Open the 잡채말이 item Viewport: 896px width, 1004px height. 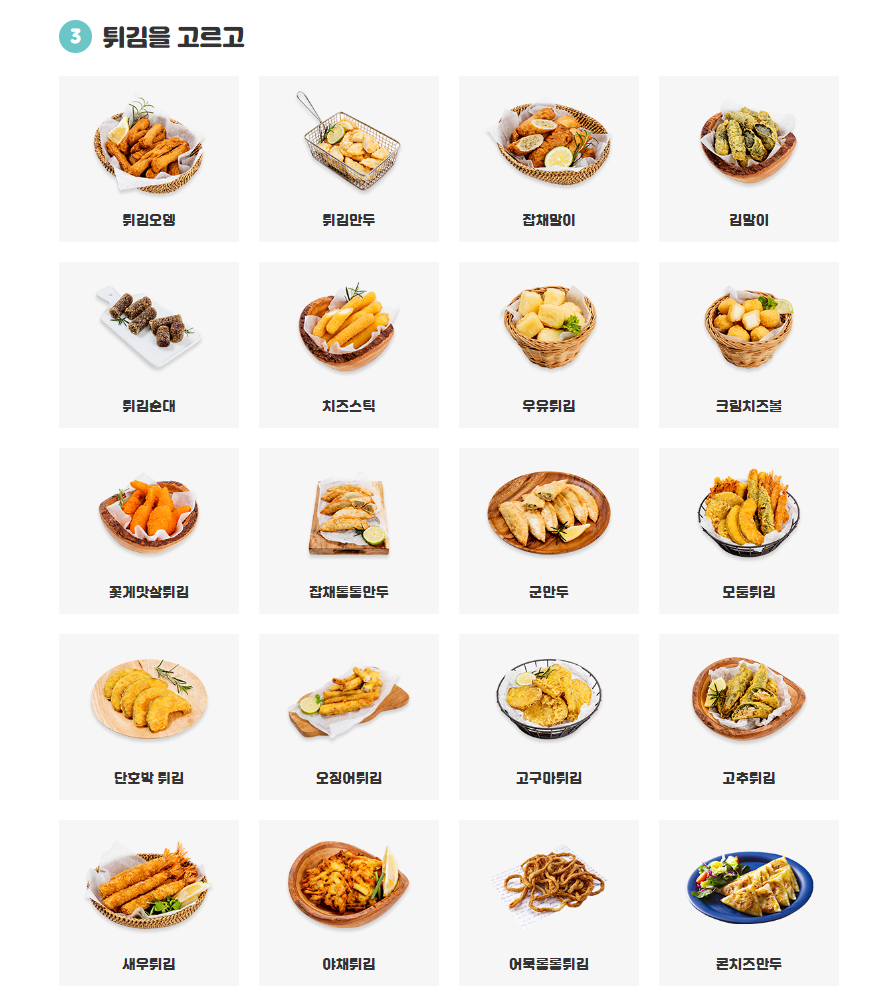tap(549, 158)
